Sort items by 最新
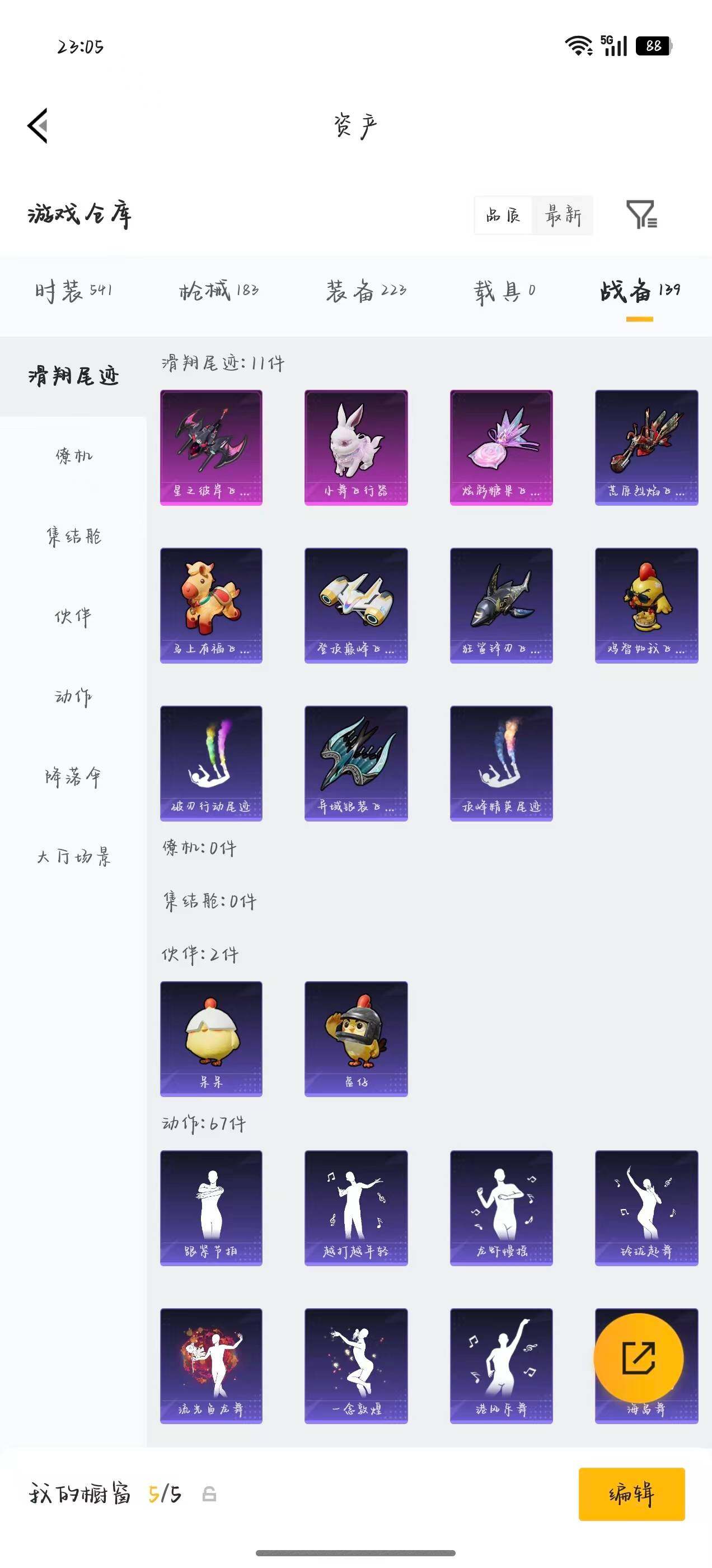The image size is (712, 1568). 563,215
